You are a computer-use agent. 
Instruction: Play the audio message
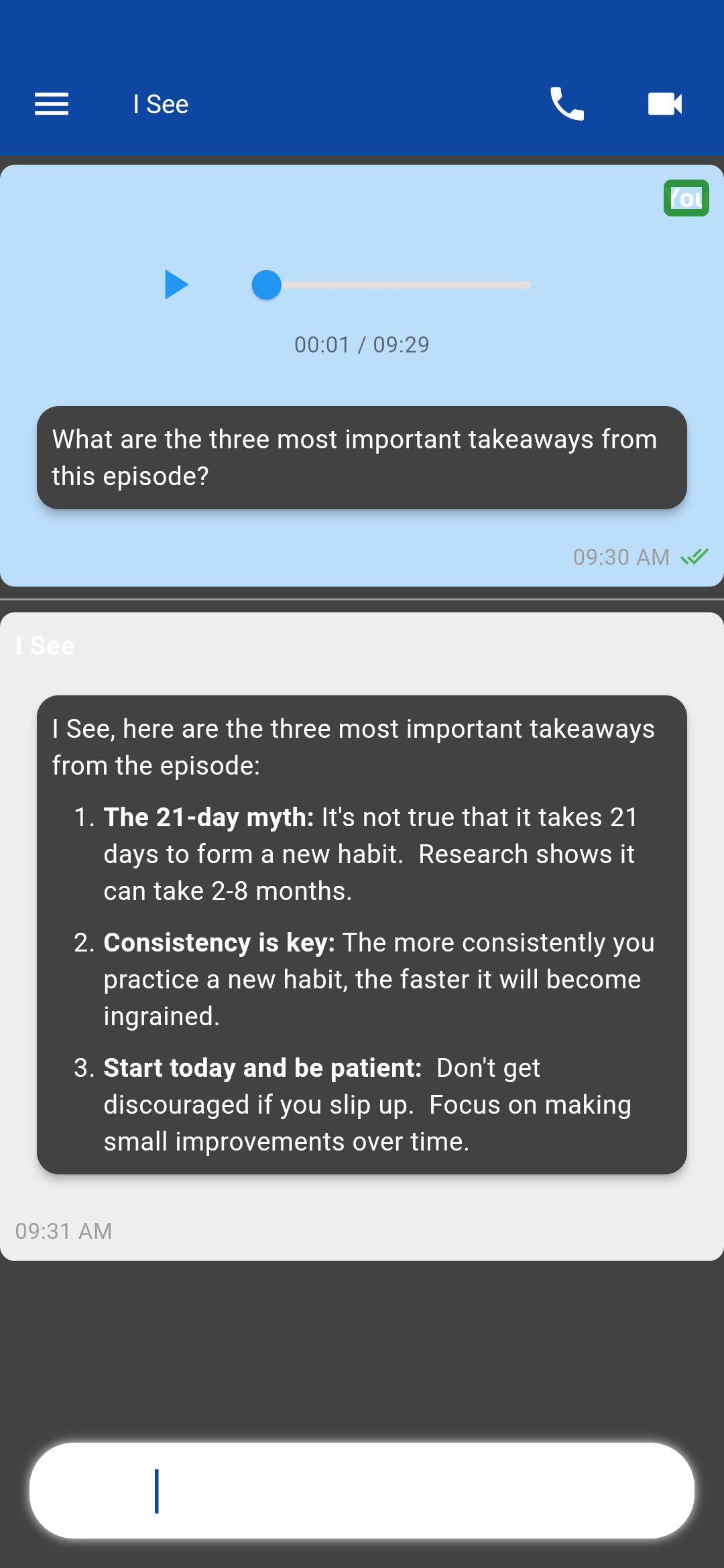[176, 285]
